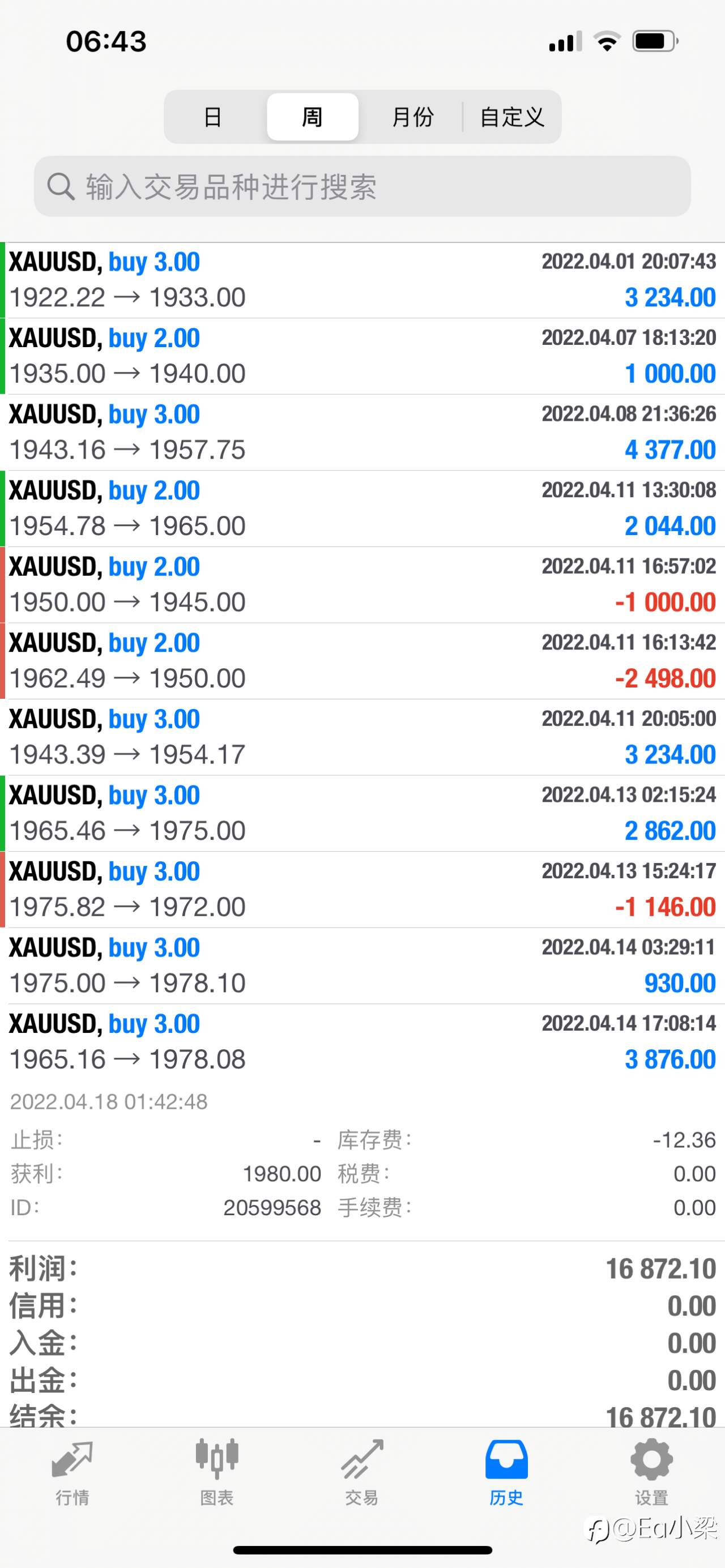725x1568 pixels.
Task: Open the 历史 history tab
Action: pos(506,1472)
